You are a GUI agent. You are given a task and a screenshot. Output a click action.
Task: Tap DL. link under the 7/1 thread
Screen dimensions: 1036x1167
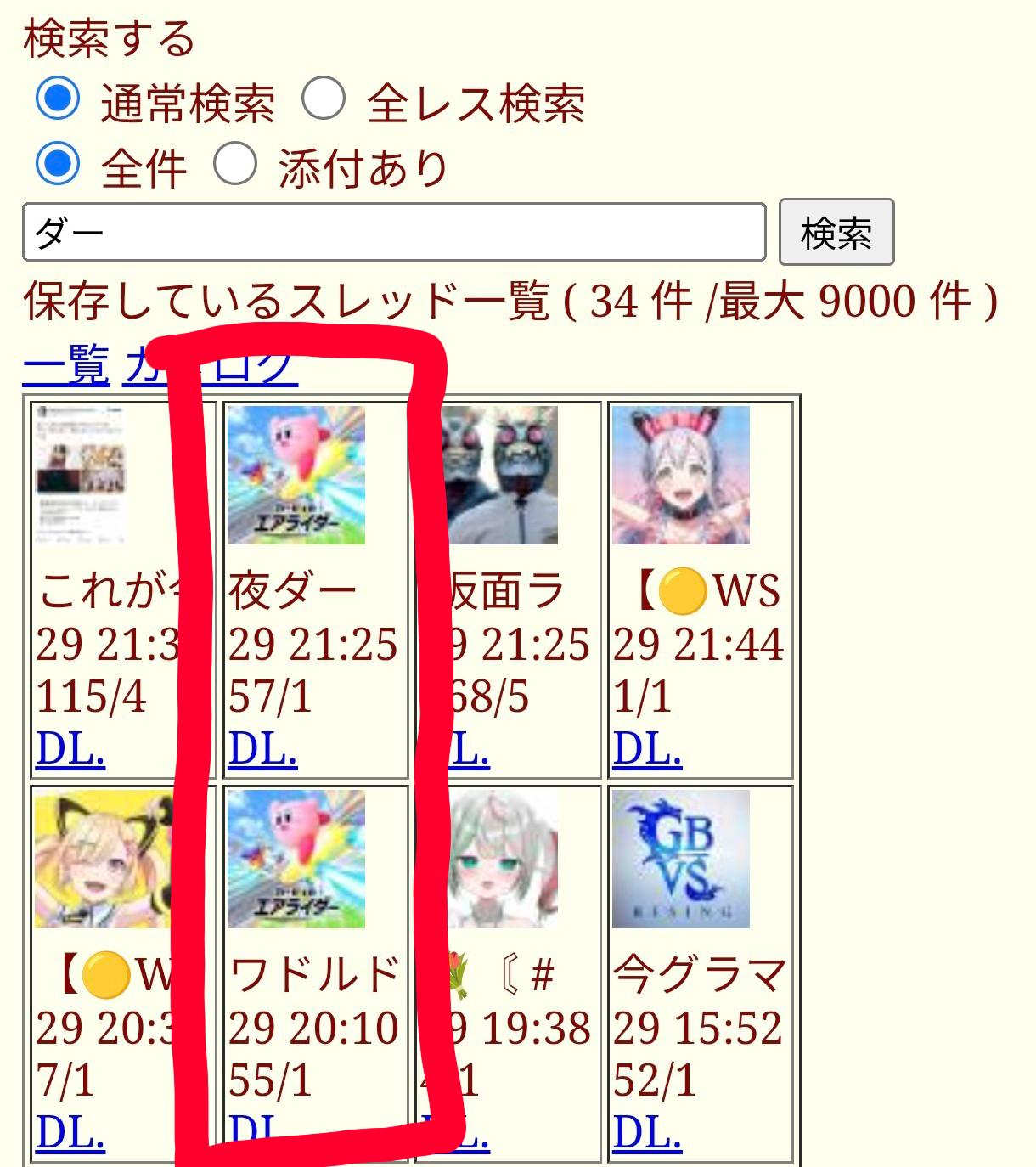click(x=70, y=1133)
